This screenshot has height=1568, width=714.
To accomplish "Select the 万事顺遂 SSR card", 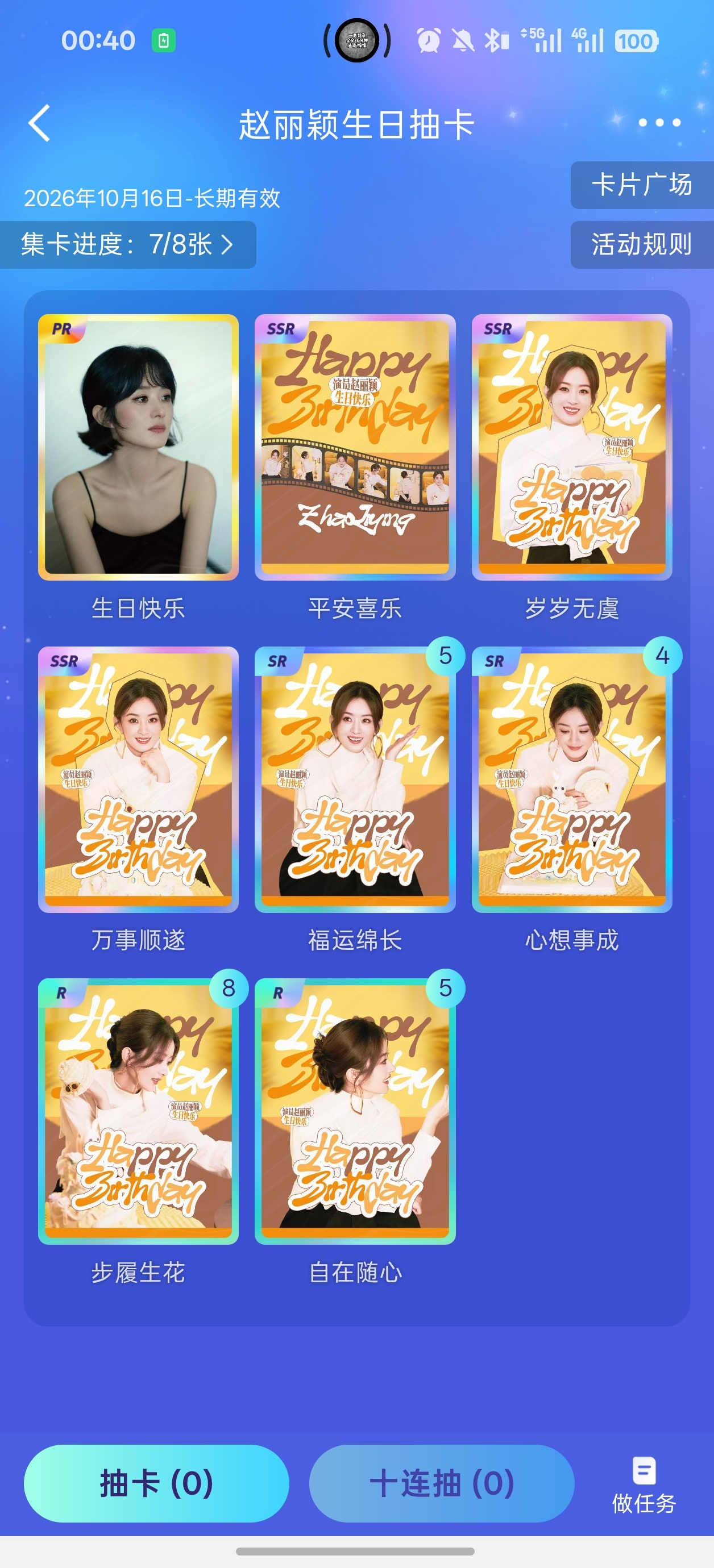I will pyautogui.click(x=138, y=779).
